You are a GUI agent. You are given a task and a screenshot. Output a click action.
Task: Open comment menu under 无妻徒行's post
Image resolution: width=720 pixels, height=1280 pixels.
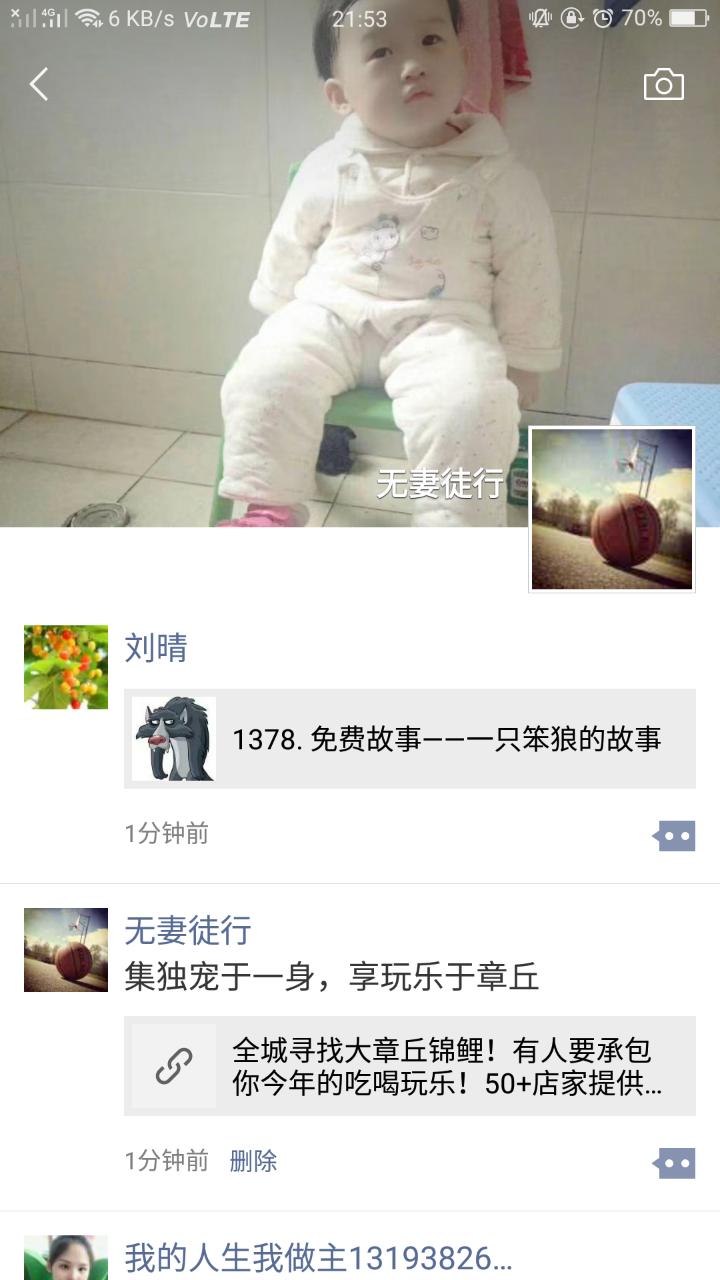tap(675, 1163)
